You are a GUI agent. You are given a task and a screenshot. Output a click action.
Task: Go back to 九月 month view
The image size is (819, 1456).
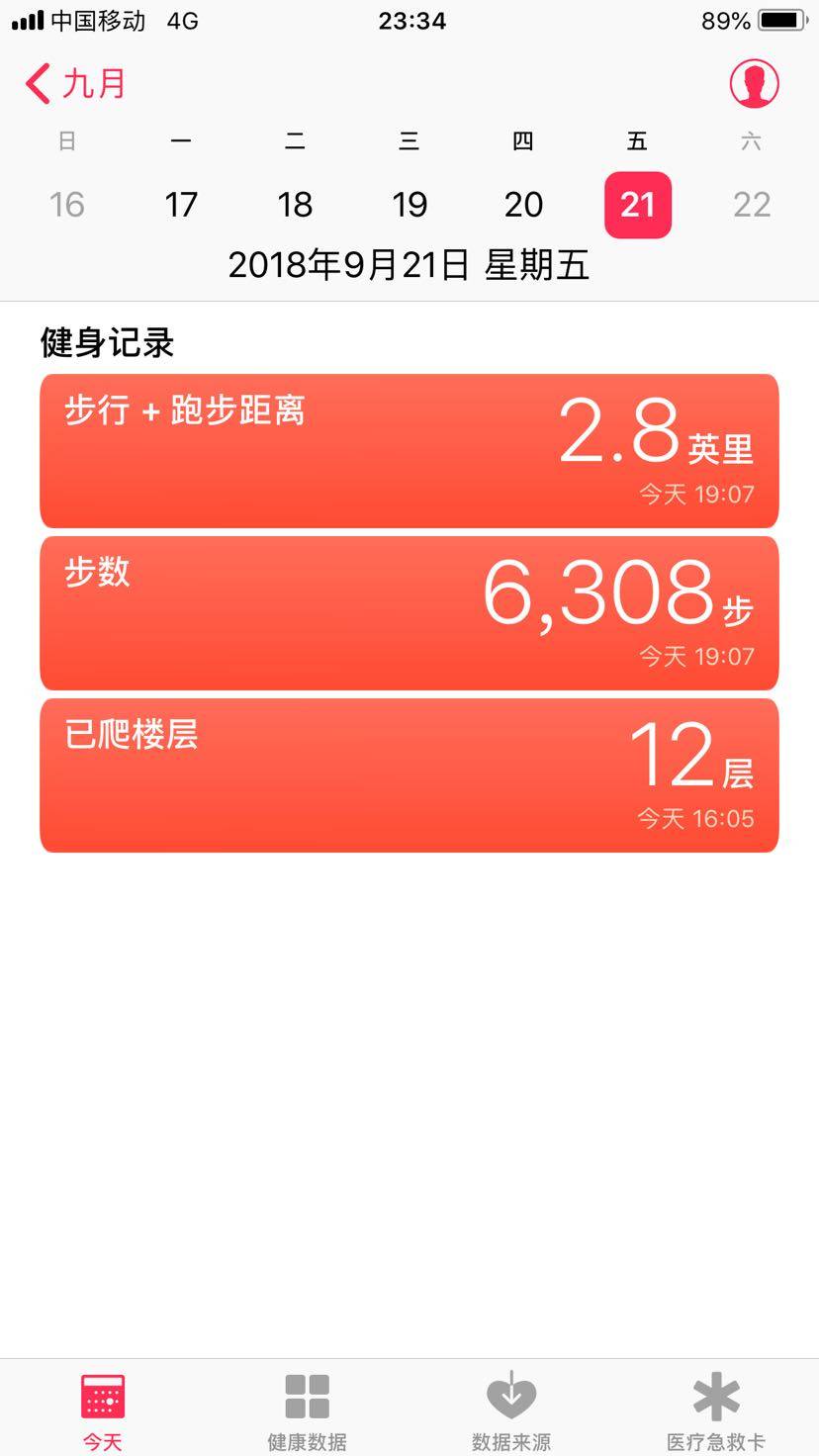77,84
